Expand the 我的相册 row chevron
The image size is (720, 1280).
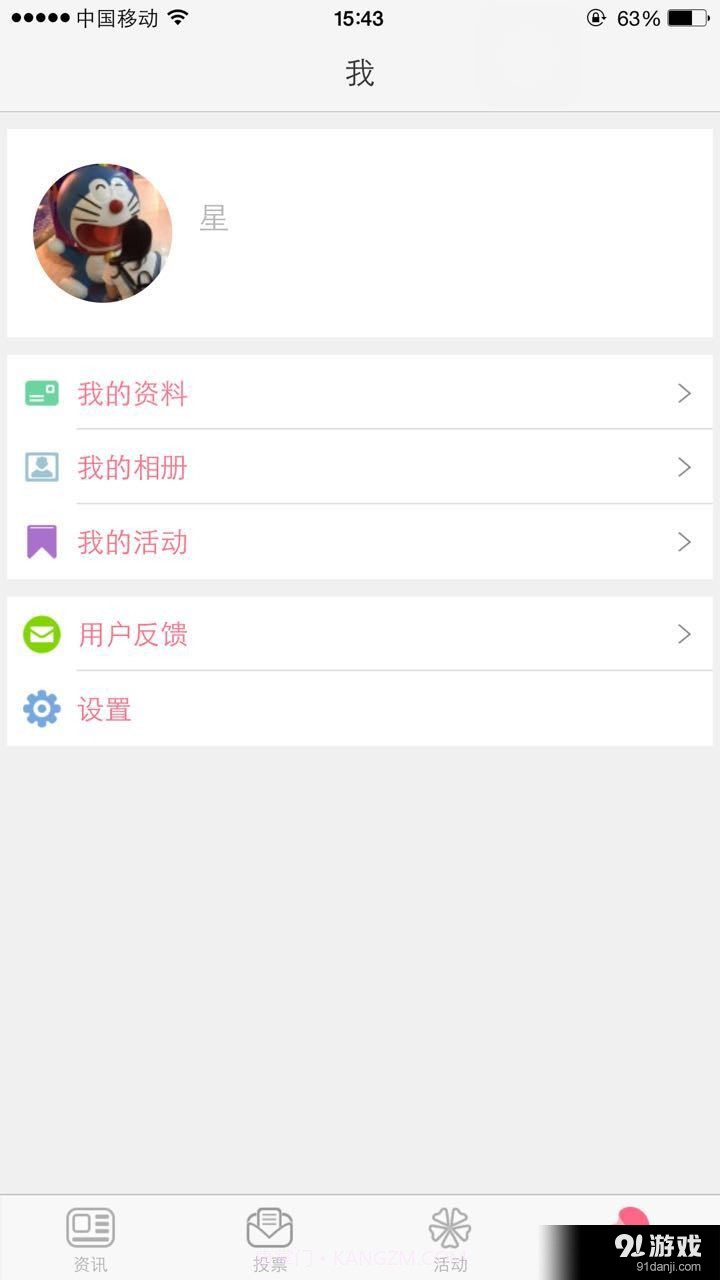pos(684,467)
